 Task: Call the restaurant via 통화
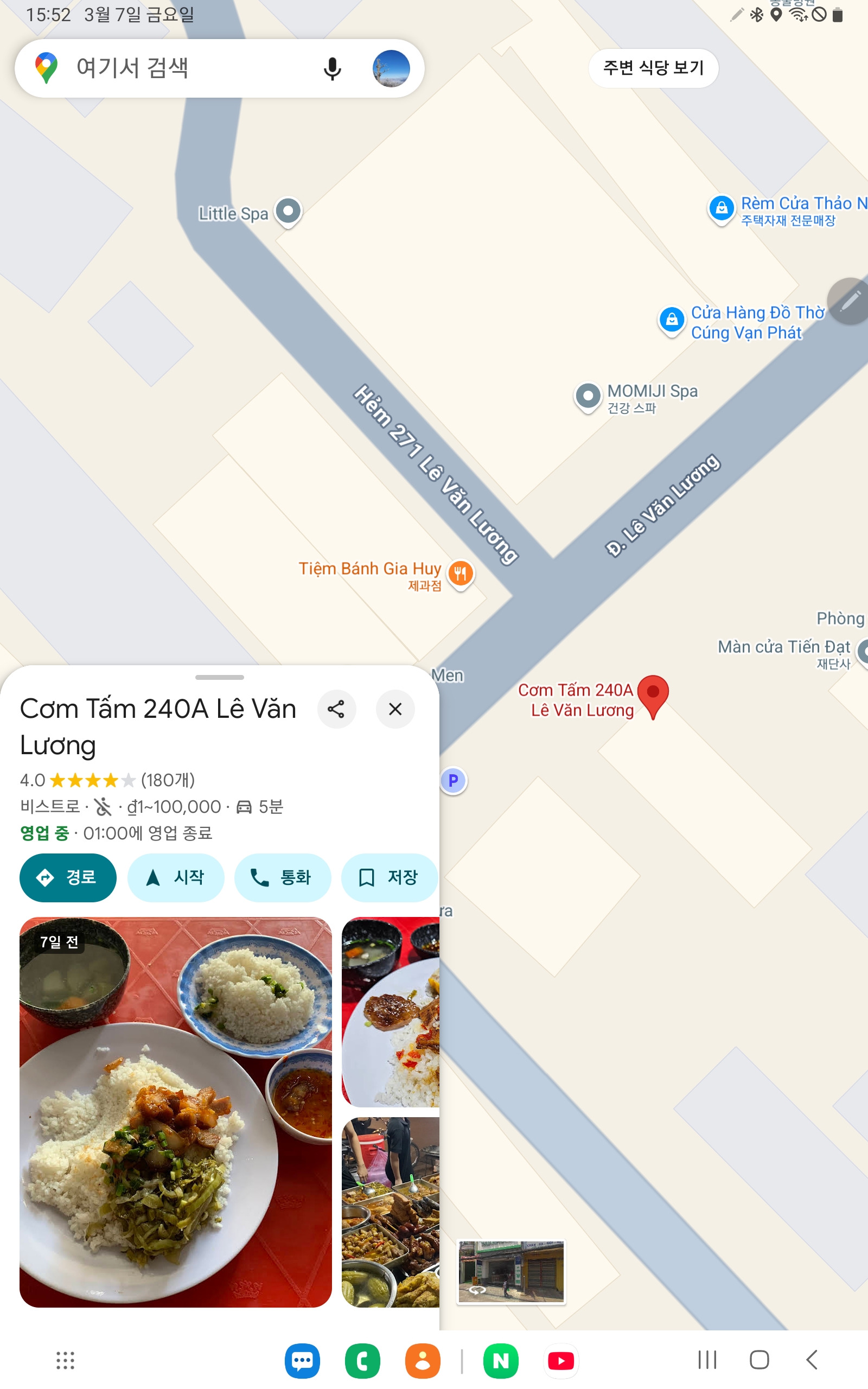(x=282, y=877)
